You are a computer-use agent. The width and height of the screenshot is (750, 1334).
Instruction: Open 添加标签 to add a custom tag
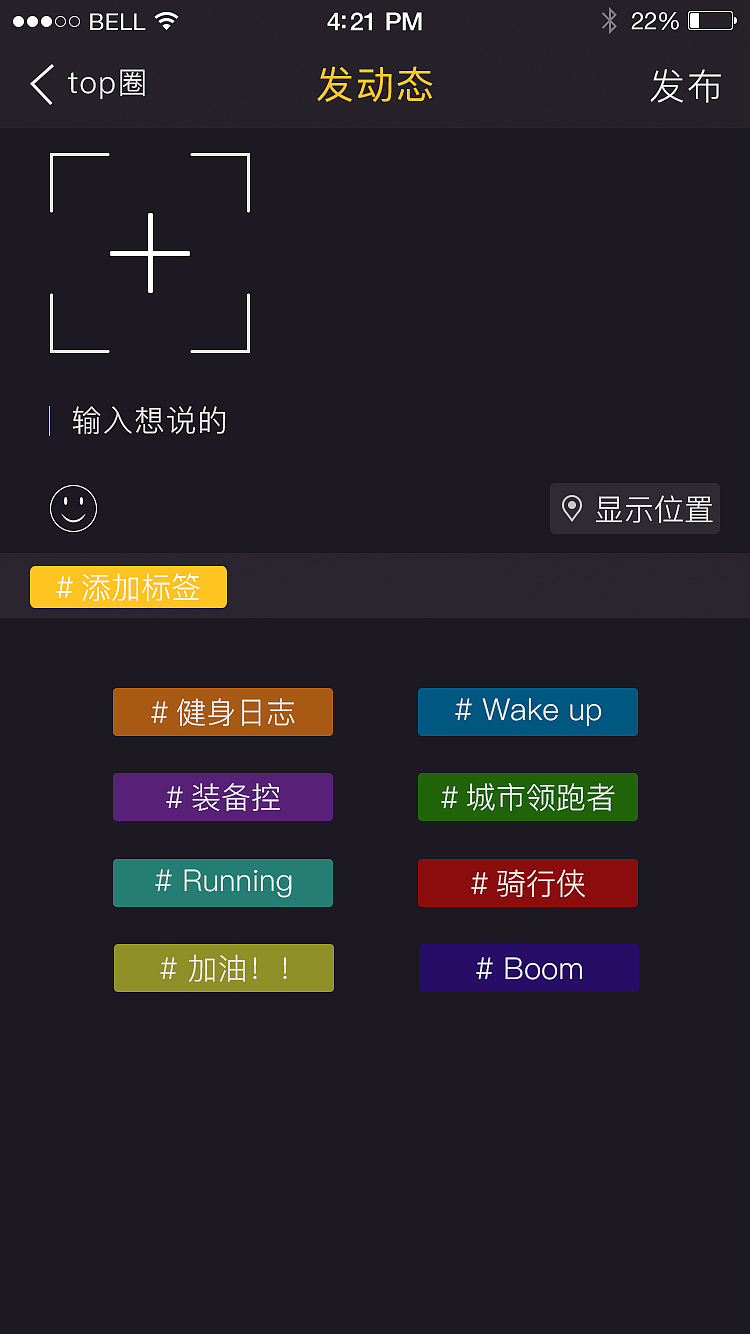point(128,587)
